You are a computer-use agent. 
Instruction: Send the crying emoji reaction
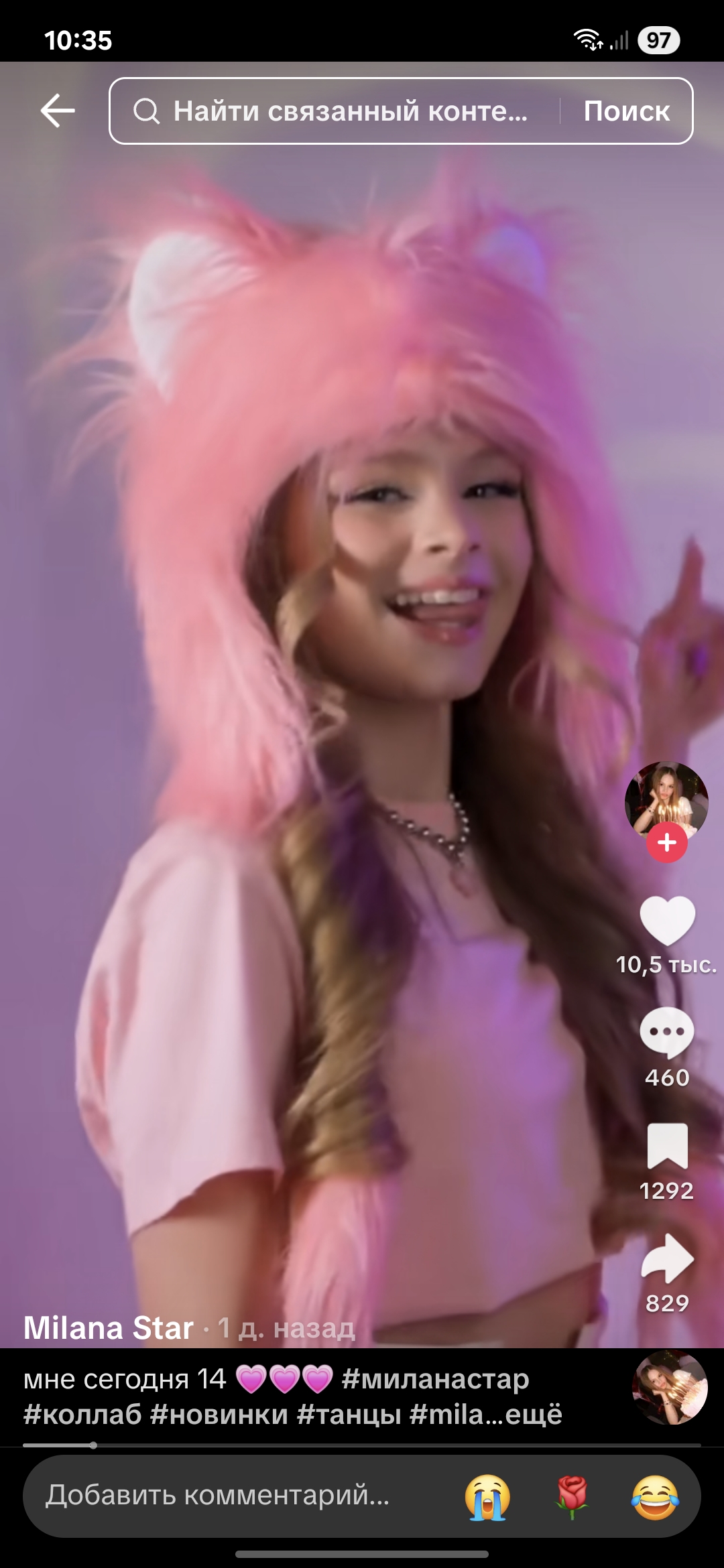pos(487,1496)
